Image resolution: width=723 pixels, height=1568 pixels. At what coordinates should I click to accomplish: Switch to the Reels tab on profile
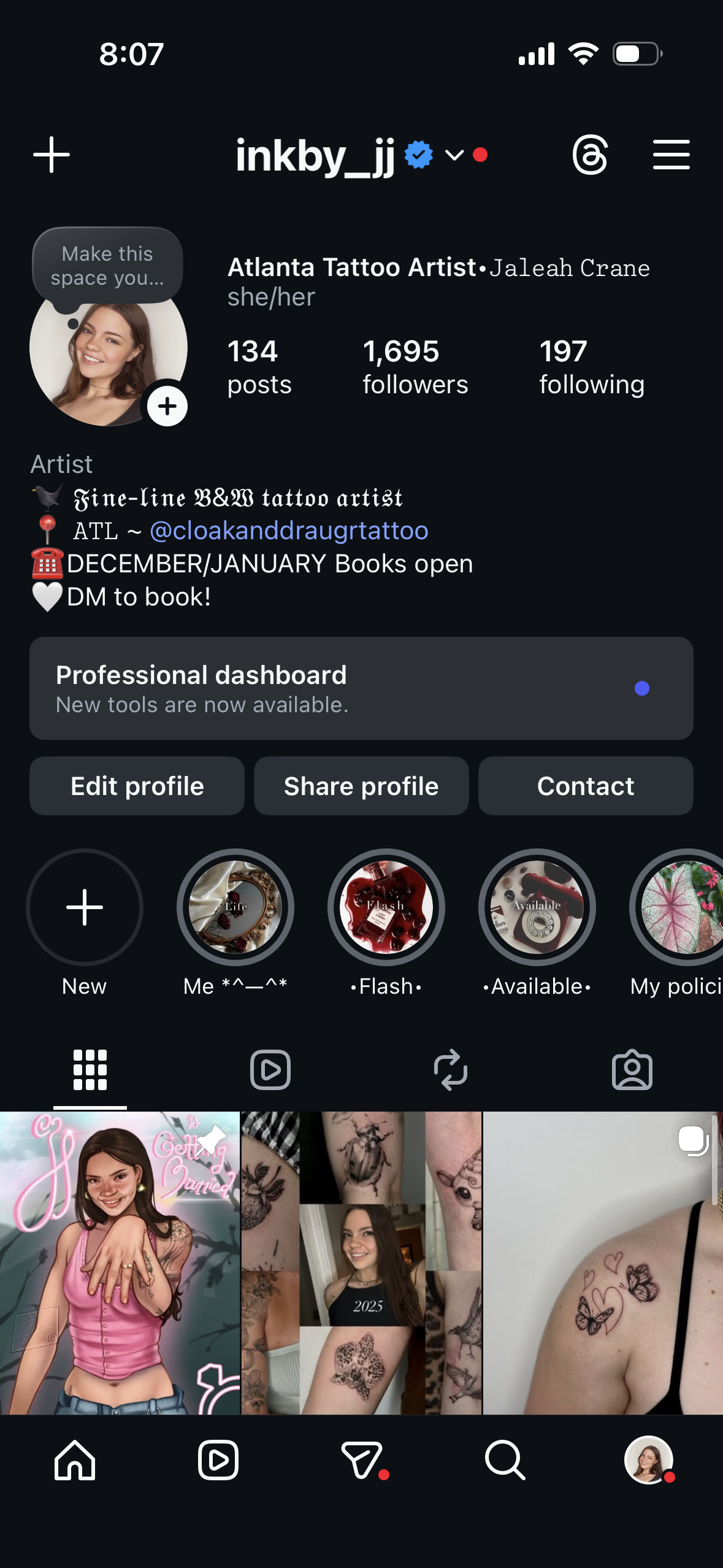270,1070
